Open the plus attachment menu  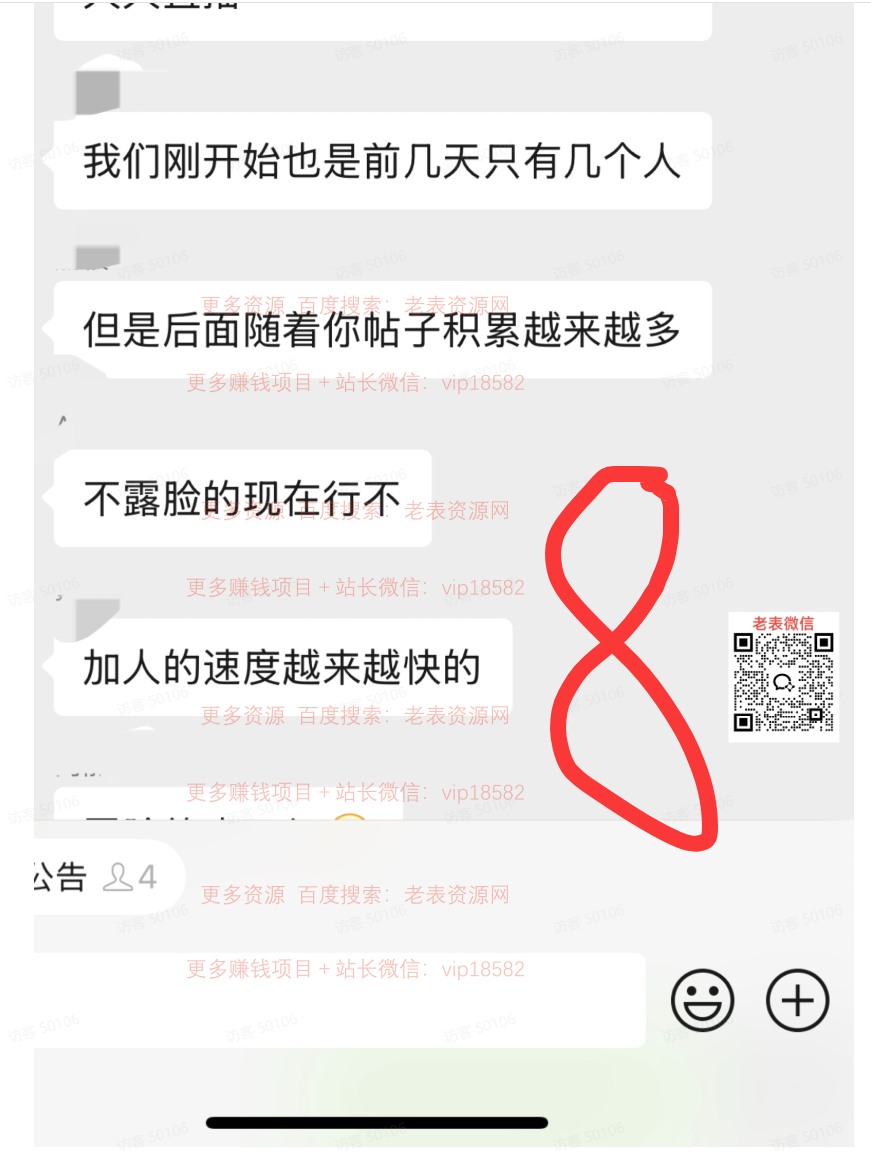click(797, 1000)
